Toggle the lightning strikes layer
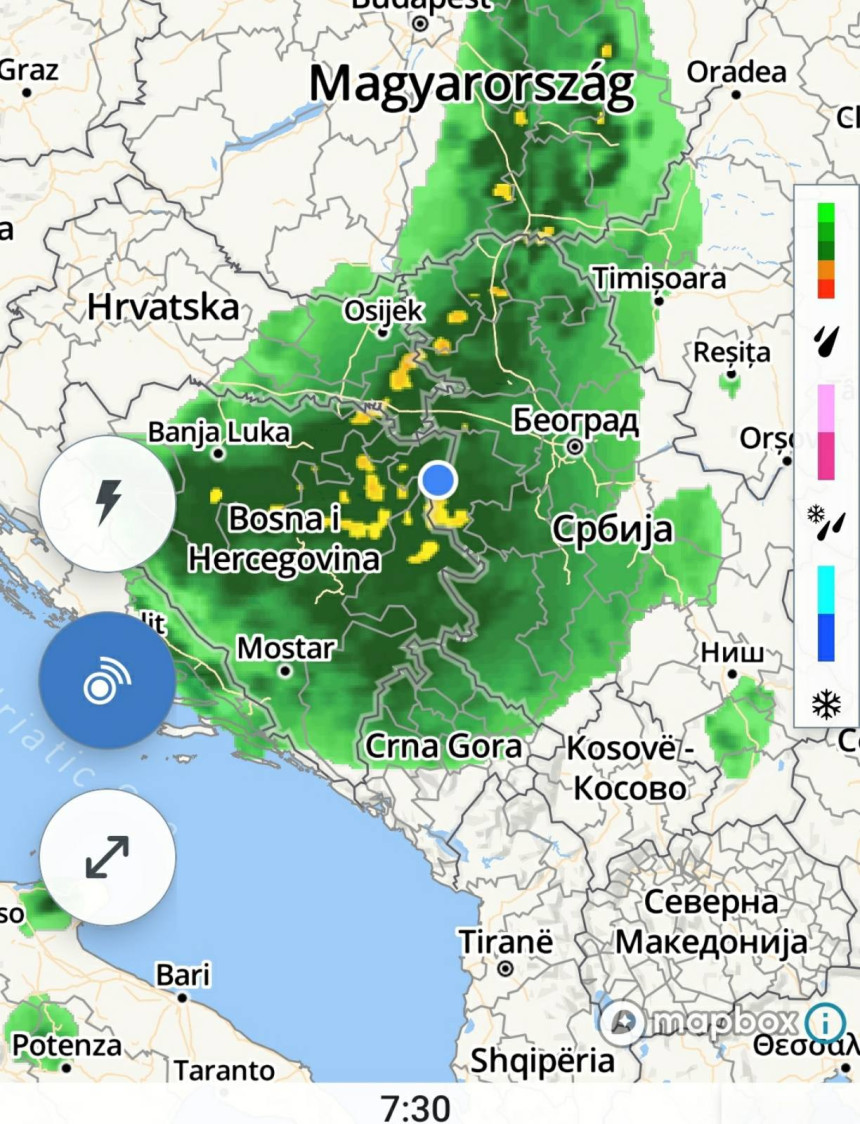860x1124 pixels. click(x=108, y=503)
